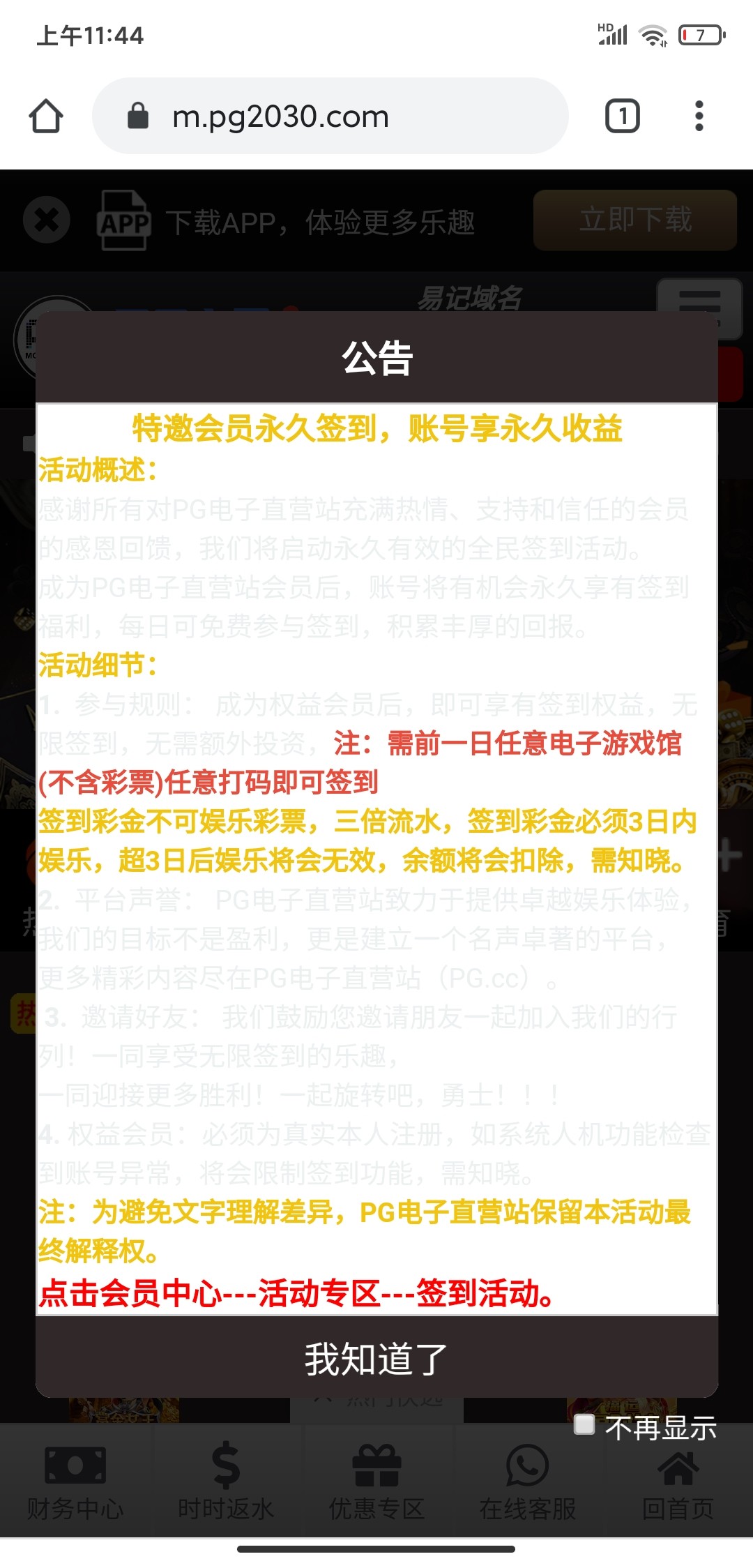This screenshot has width=753, height=1568.
Task: Open the browser home page
Action: click(x=46, y=116)
